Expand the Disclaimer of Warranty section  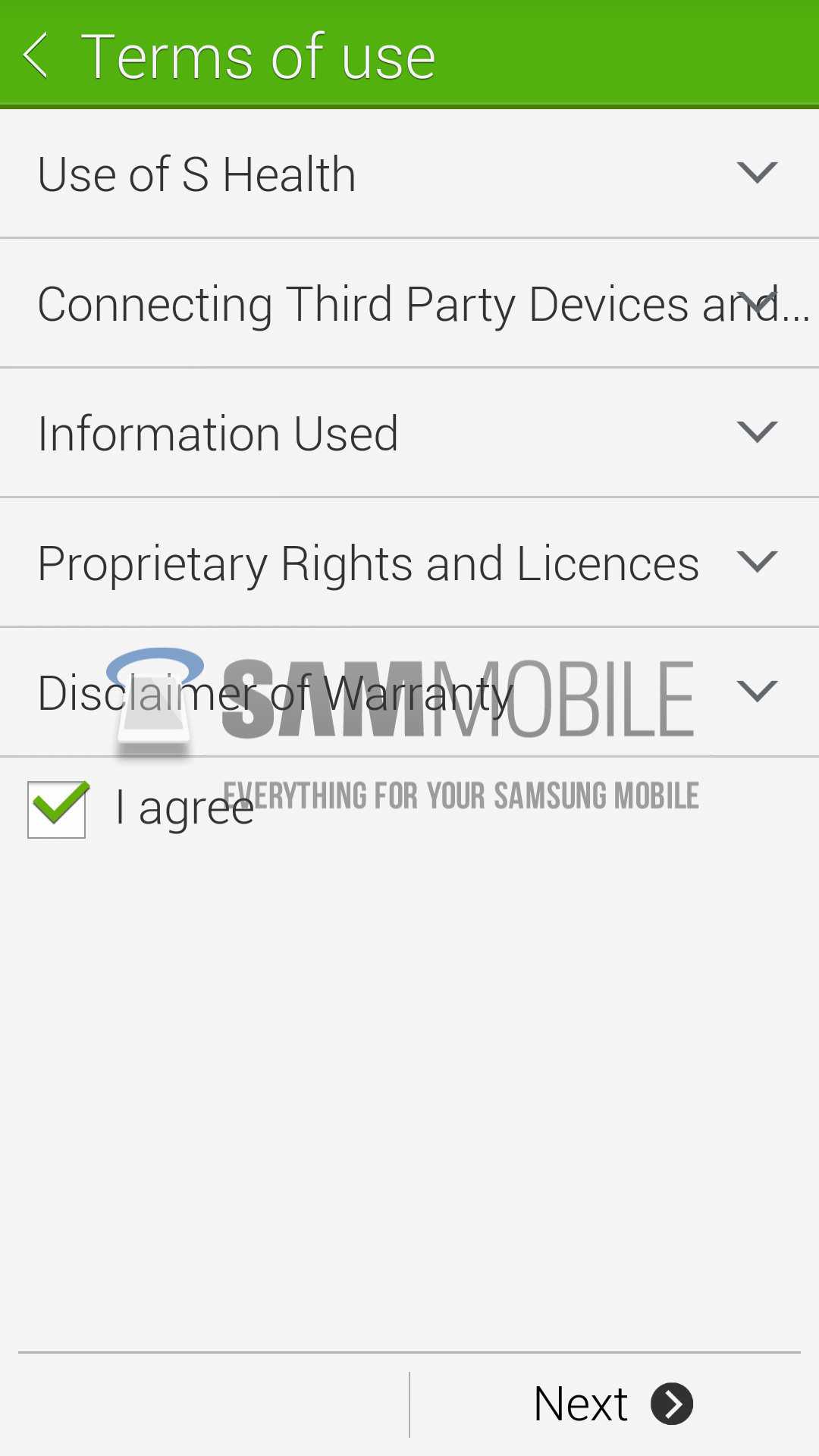756,692
